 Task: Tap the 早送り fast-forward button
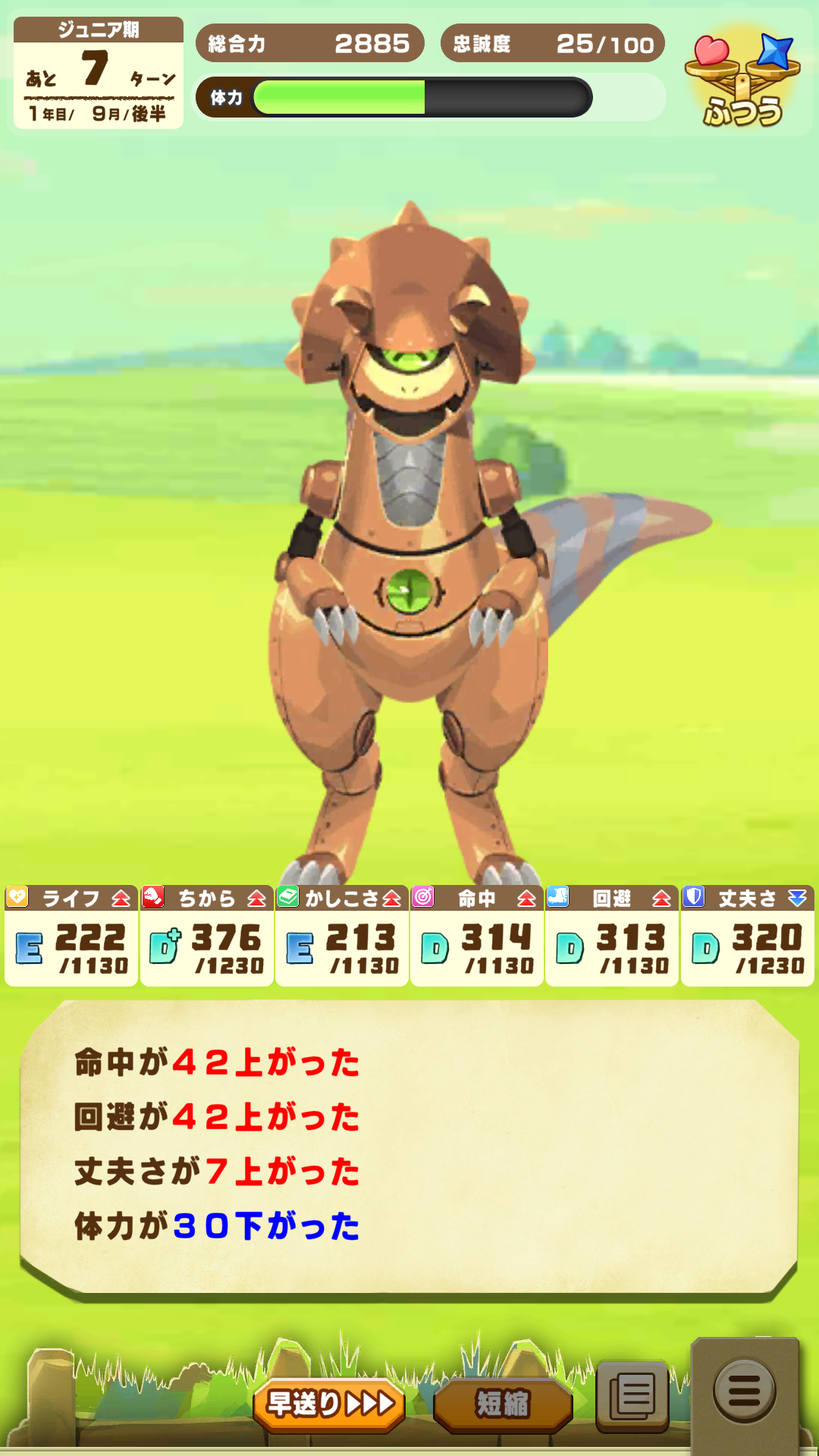(x=329, y=1404)
